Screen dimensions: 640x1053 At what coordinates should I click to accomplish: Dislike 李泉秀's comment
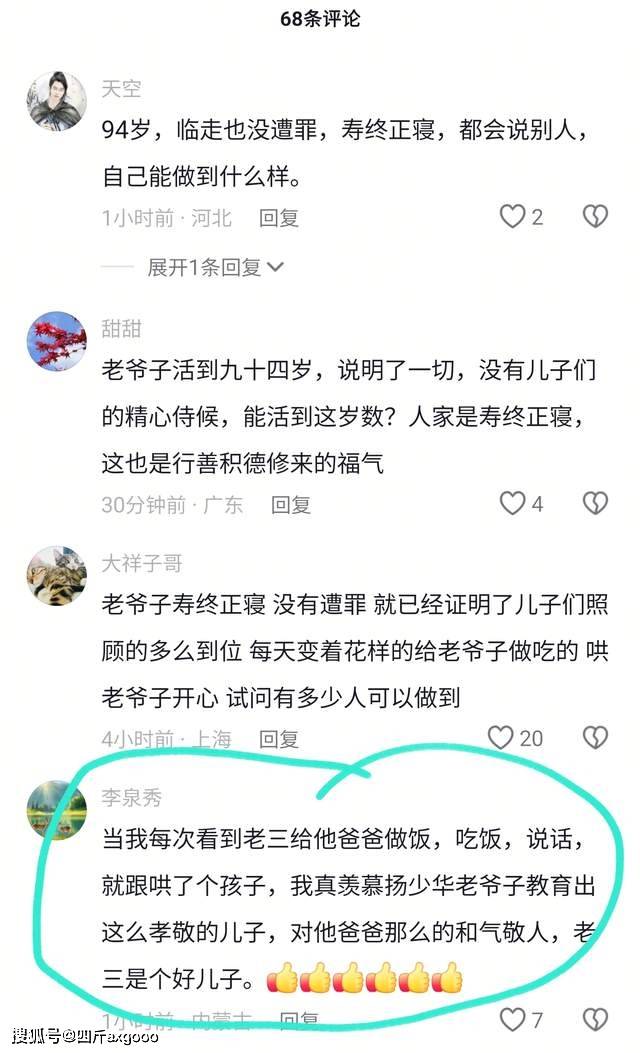[x=595, y=1019]
